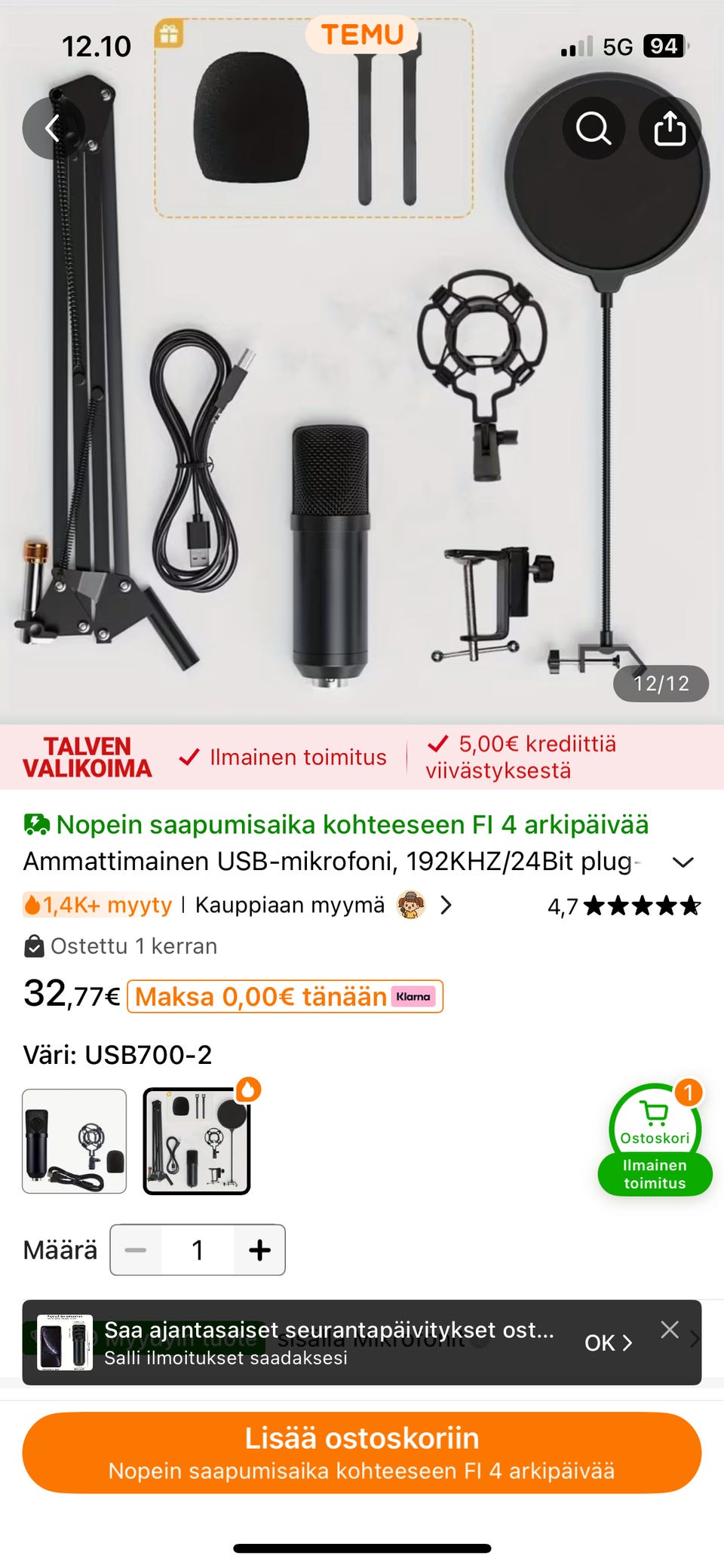
Task: Open the search magnifier icon
Action: pyautogui.click(x=594, y=128)
